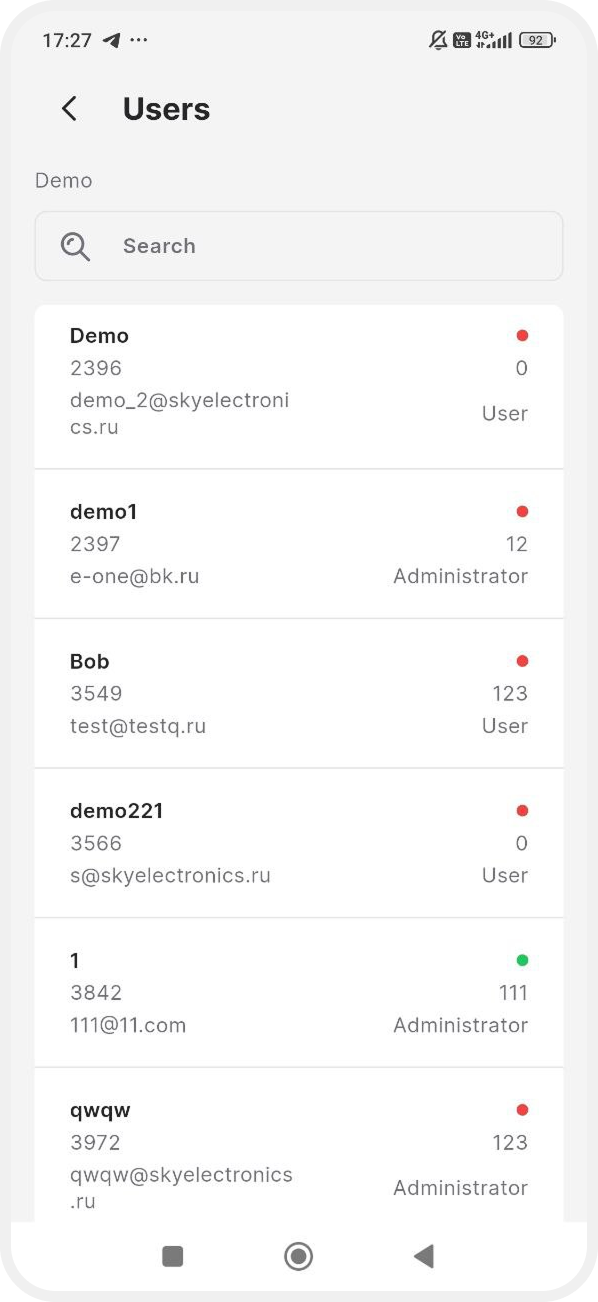Select user Bob from the list

(299, 693)
